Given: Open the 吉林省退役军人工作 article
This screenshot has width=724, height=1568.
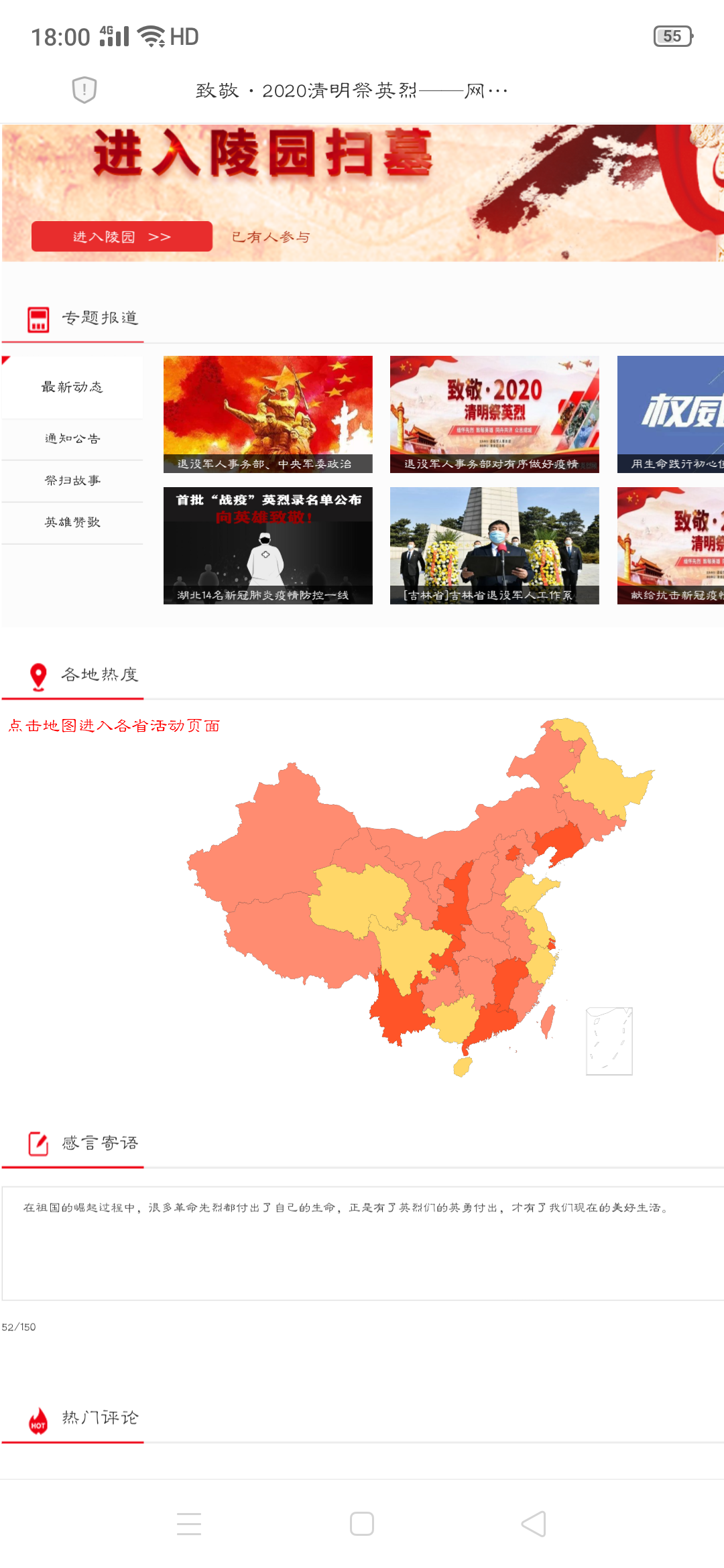Looking at the screenshot, I should point(495,545).
